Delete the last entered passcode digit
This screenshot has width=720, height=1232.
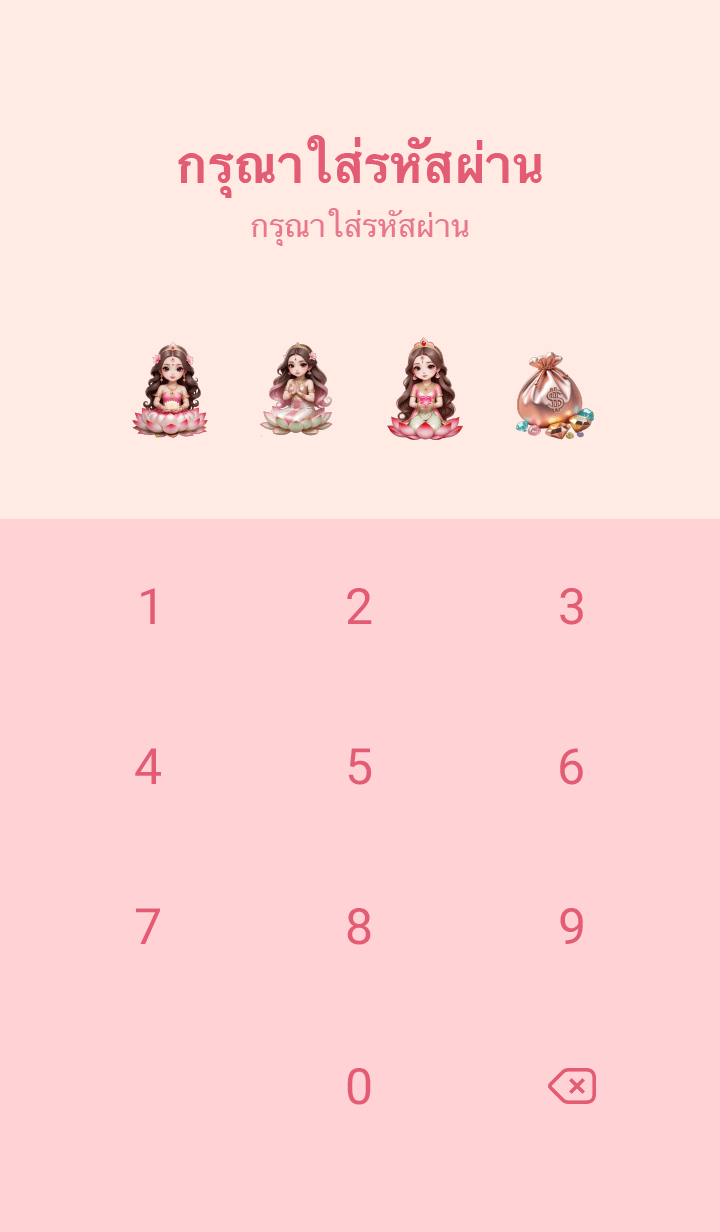pos(572,1086)
